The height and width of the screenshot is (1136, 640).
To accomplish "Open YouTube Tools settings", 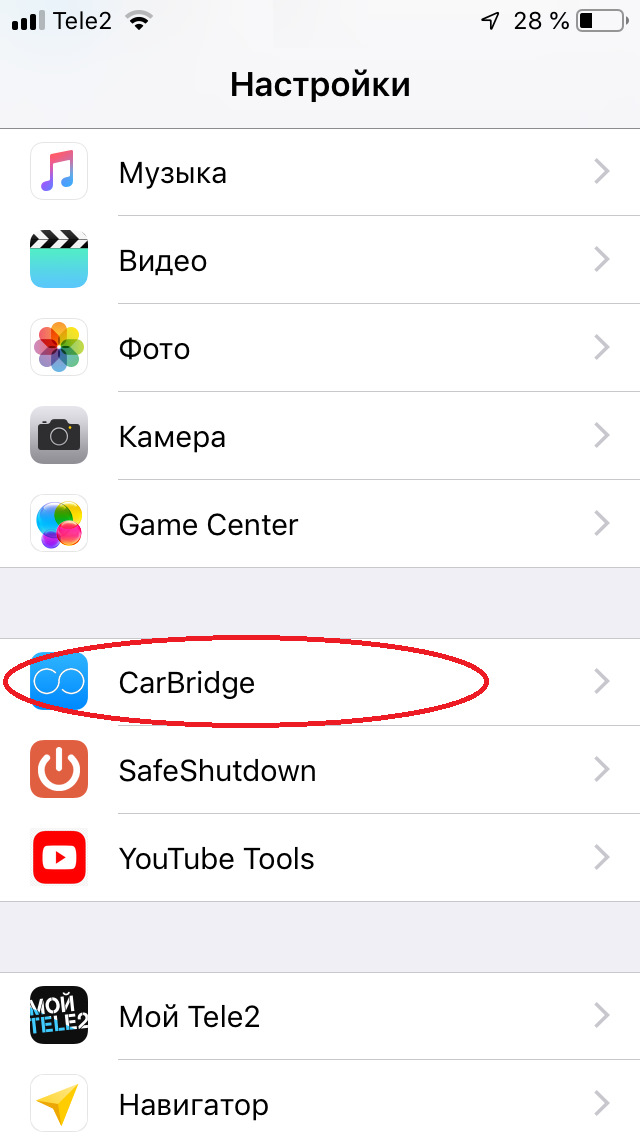I will pos(320,858).
